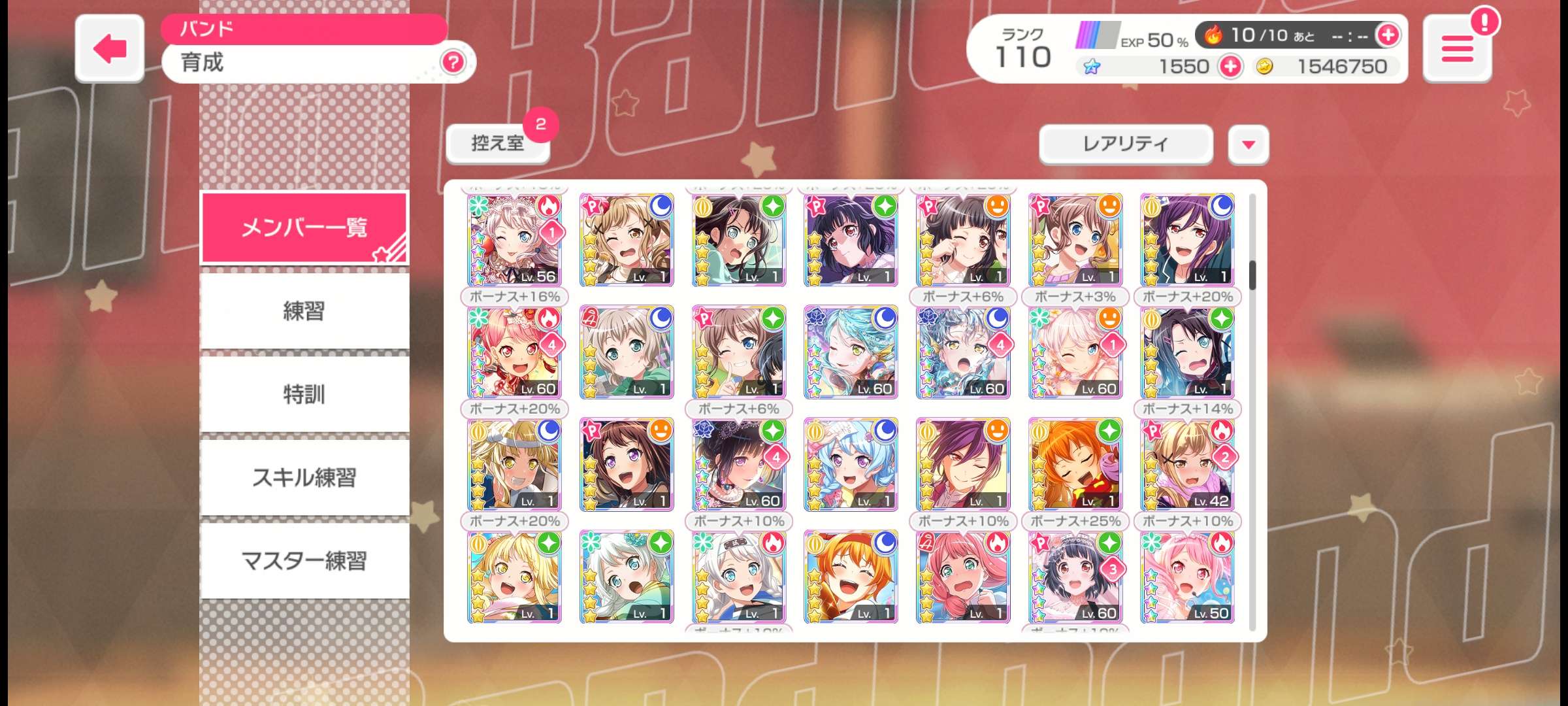
Task: View the card with ボーナス+3% label
Action: [x=1075, y=352]
